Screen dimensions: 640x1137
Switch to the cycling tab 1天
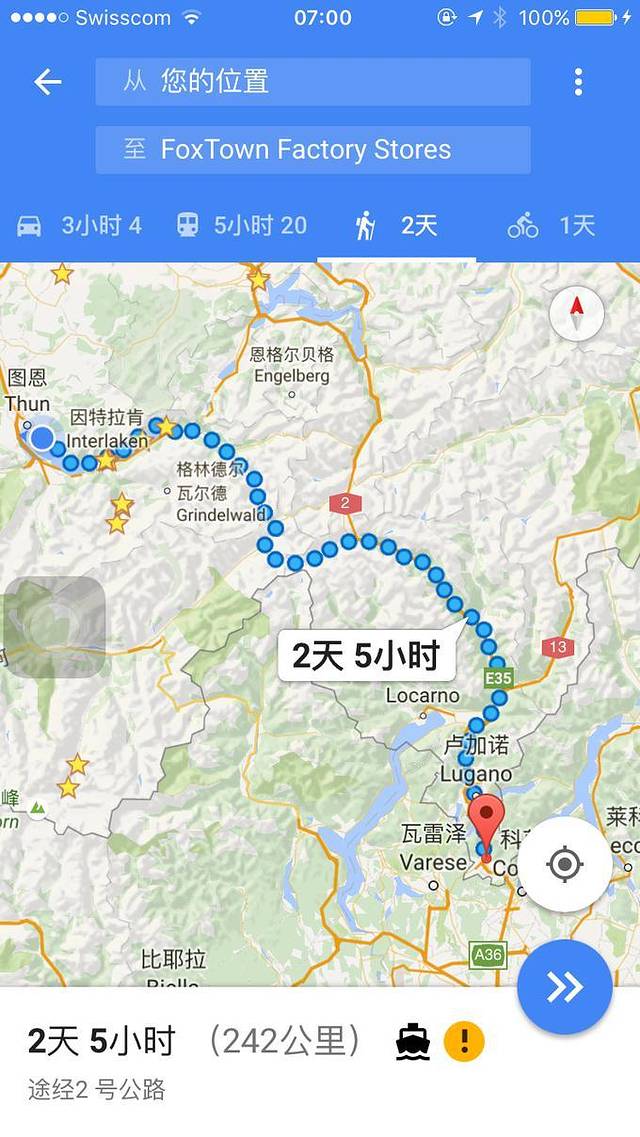pyautogui.click(x=552, y=226)
